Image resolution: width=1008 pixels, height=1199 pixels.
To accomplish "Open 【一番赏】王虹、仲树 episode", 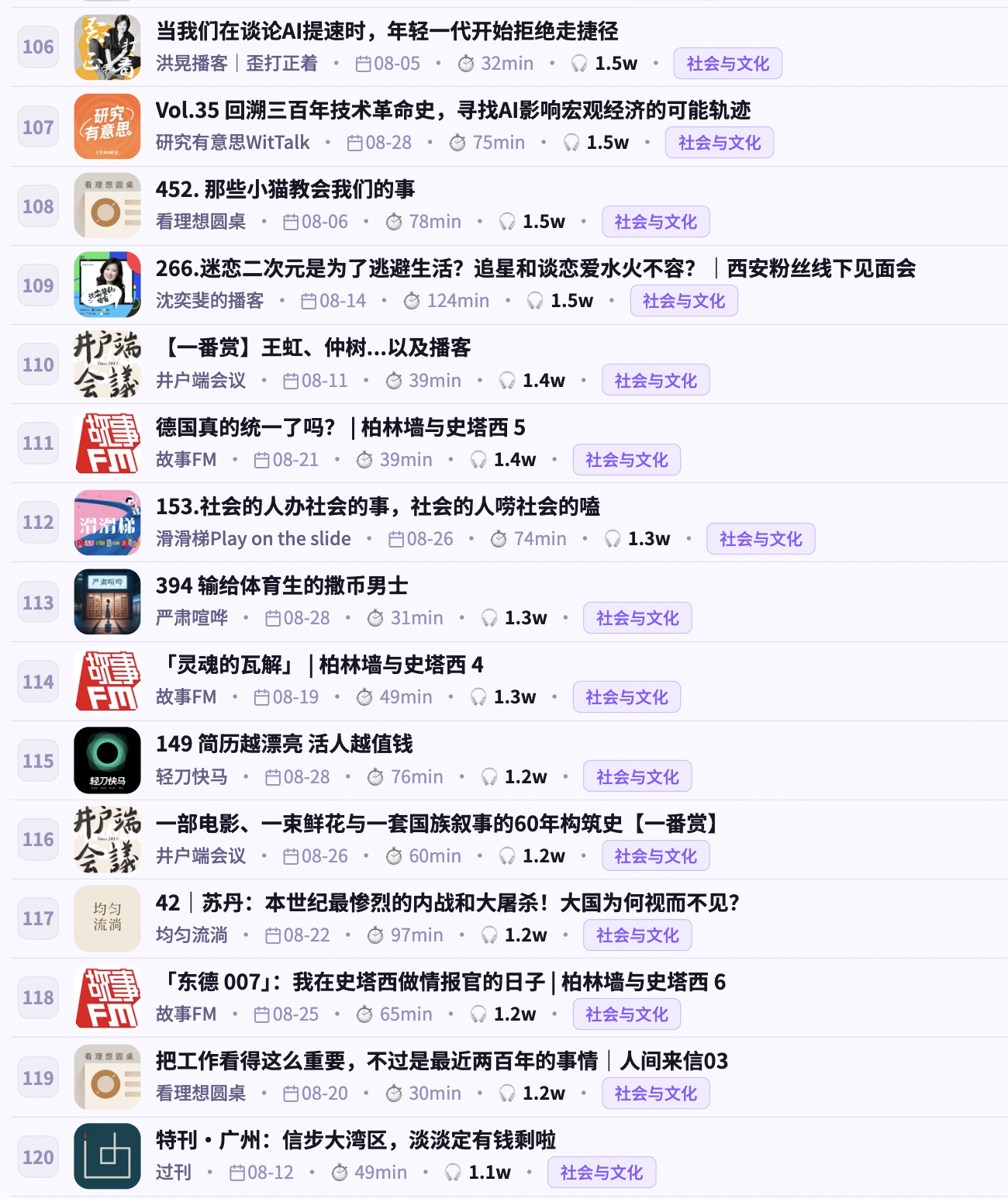I will tap(313, 347).
